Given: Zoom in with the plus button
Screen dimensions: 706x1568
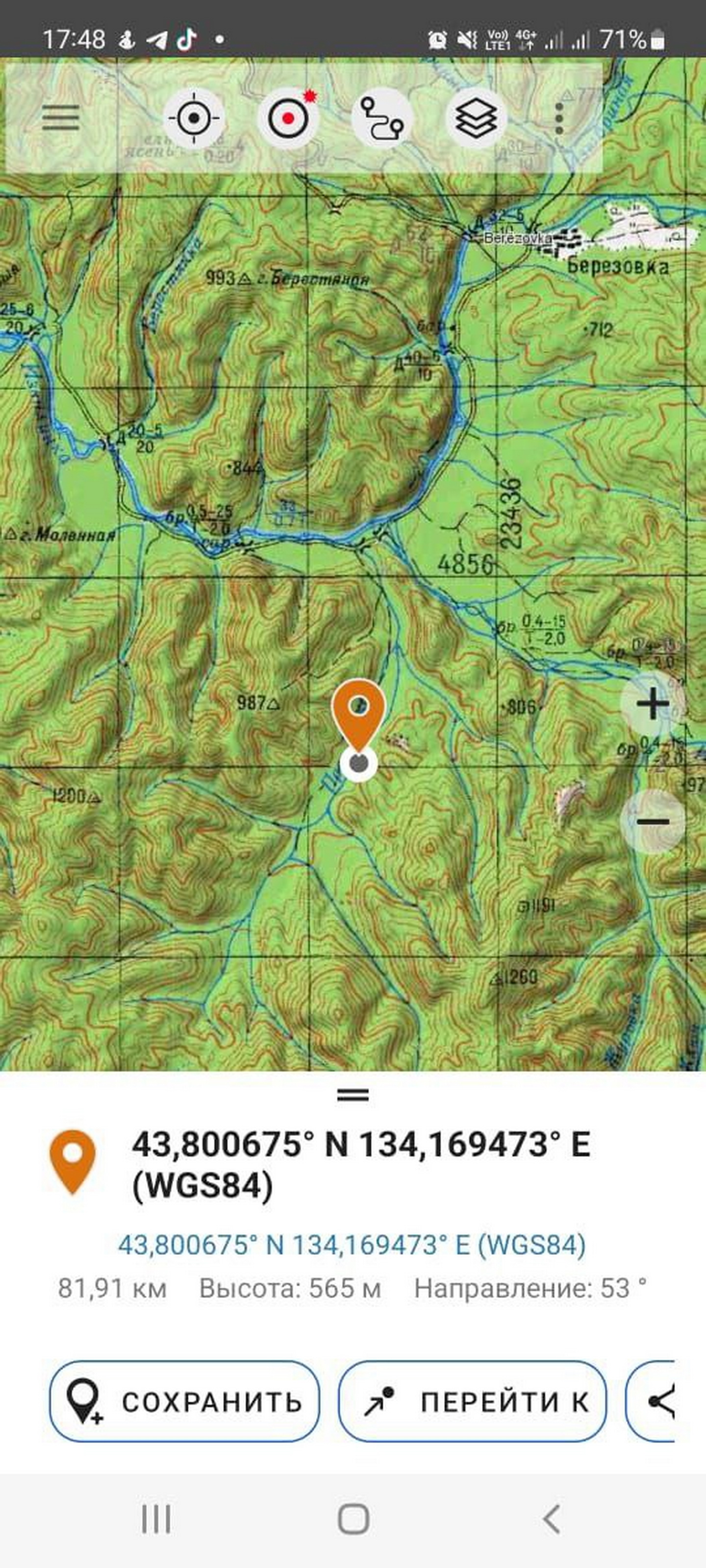Looking at the screenshot, I should point(653,704).
